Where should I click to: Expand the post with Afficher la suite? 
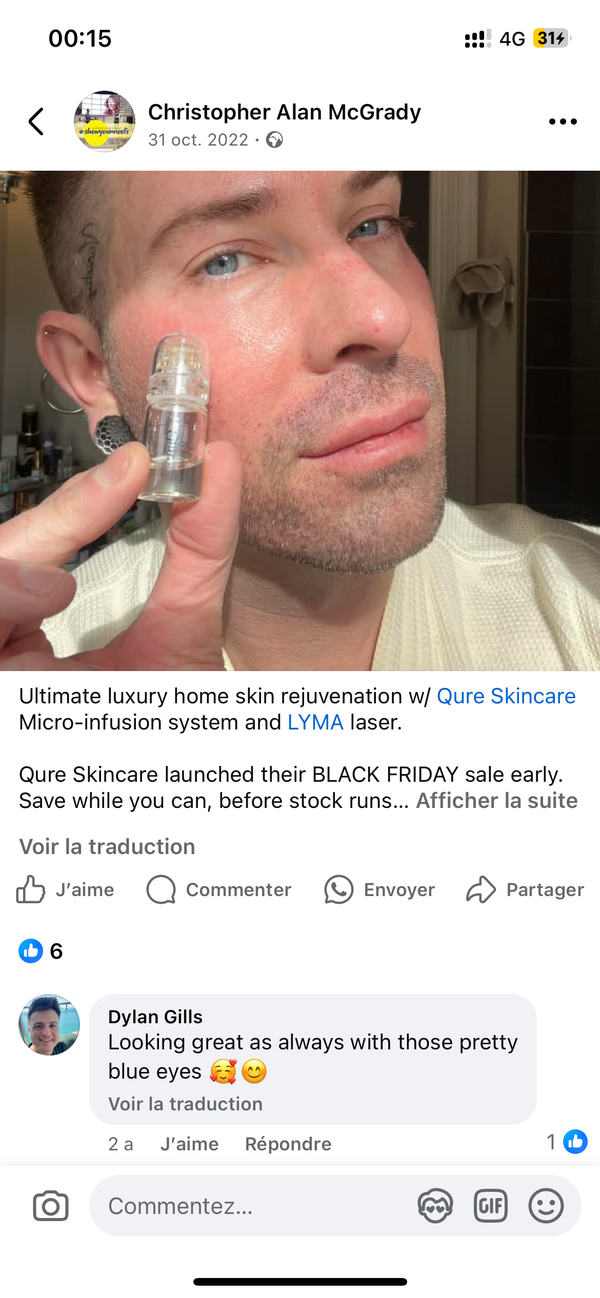[497, 800]
